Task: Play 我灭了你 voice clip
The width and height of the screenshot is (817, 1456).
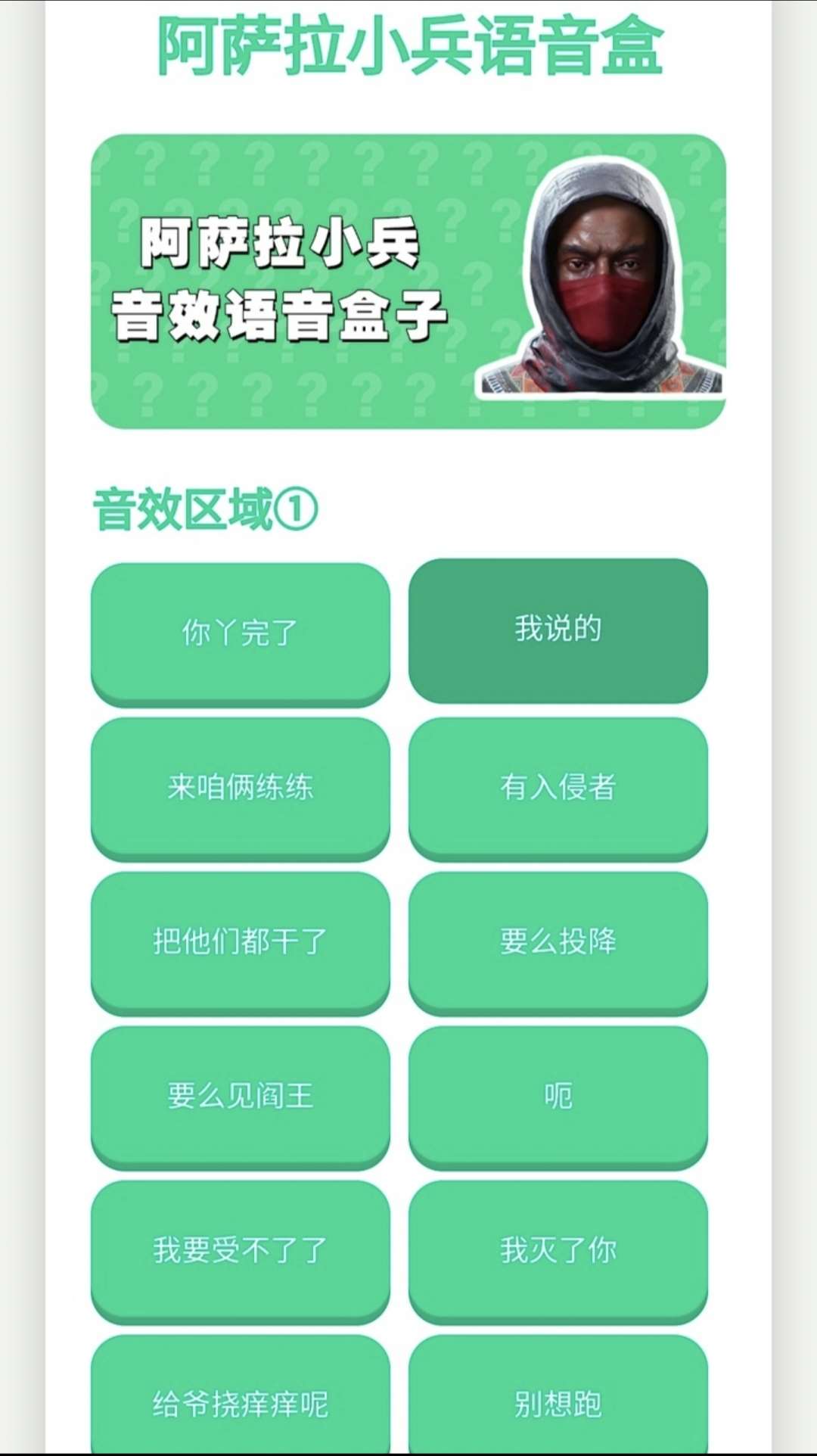Action: [558, 1250]
